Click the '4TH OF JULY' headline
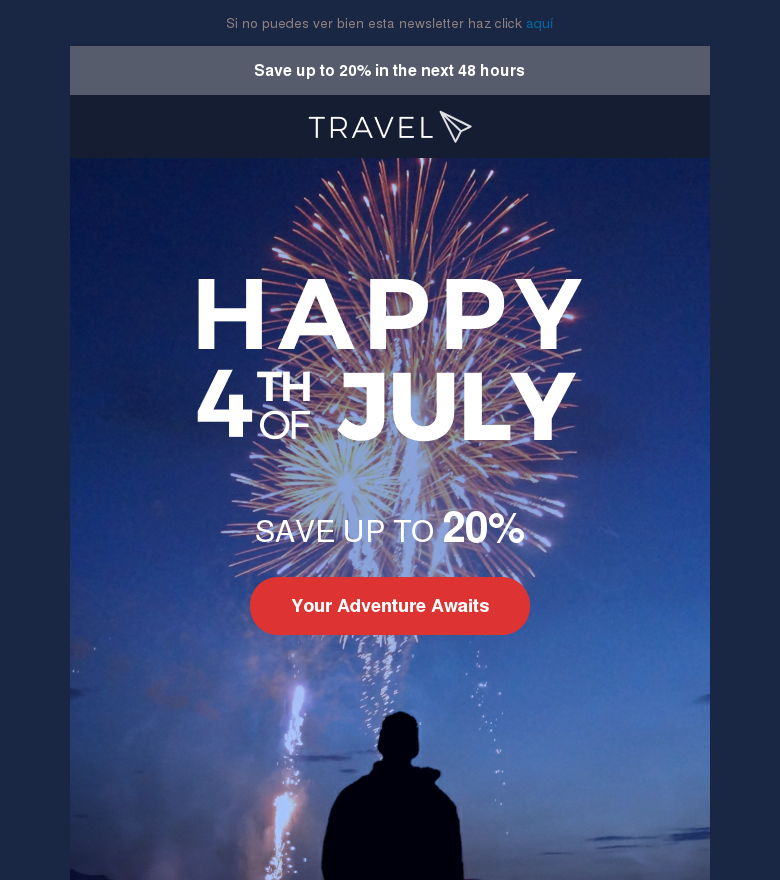 (x=390, y=405)
